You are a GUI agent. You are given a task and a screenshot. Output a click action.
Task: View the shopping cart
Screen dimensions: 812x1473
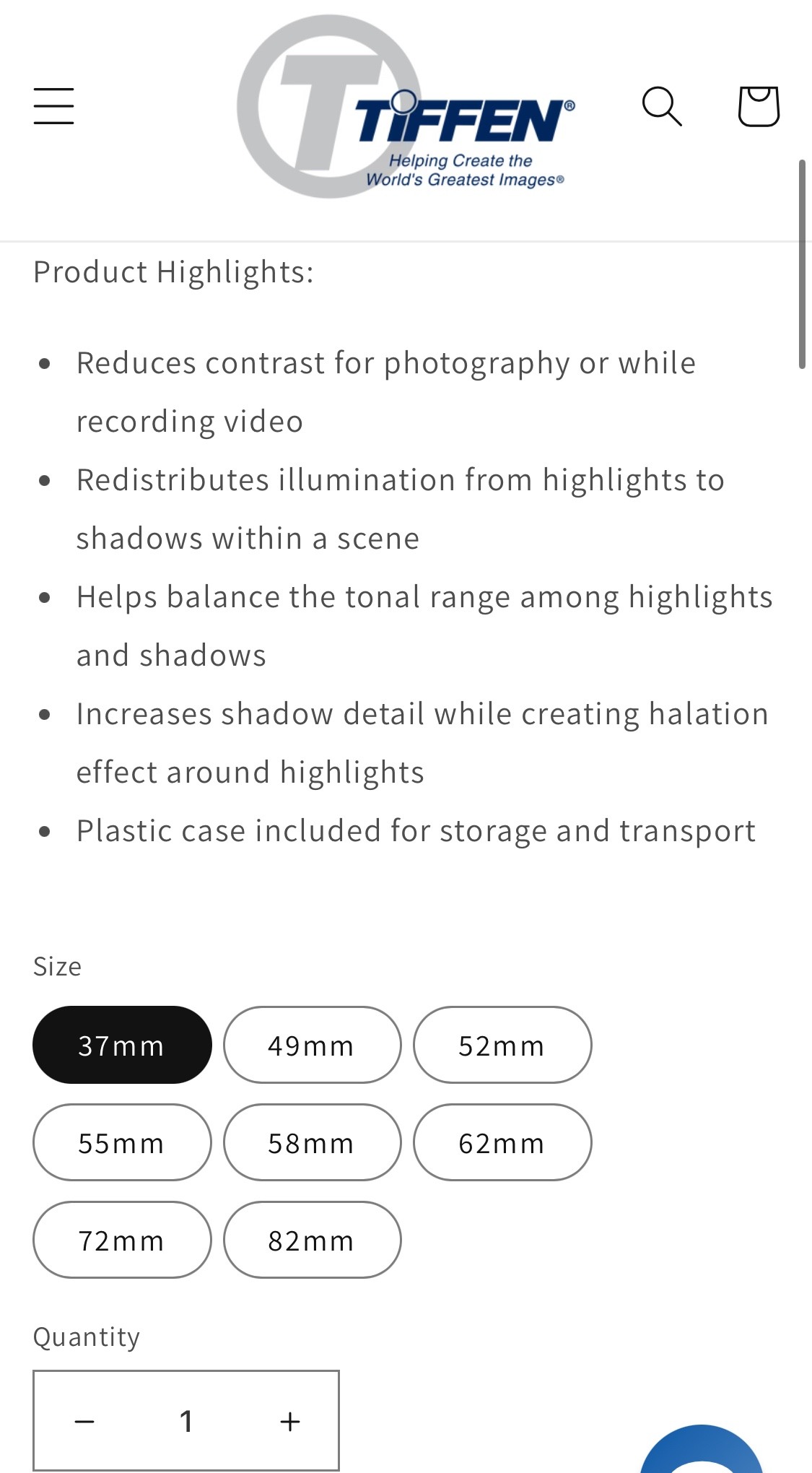click(758, 106)
